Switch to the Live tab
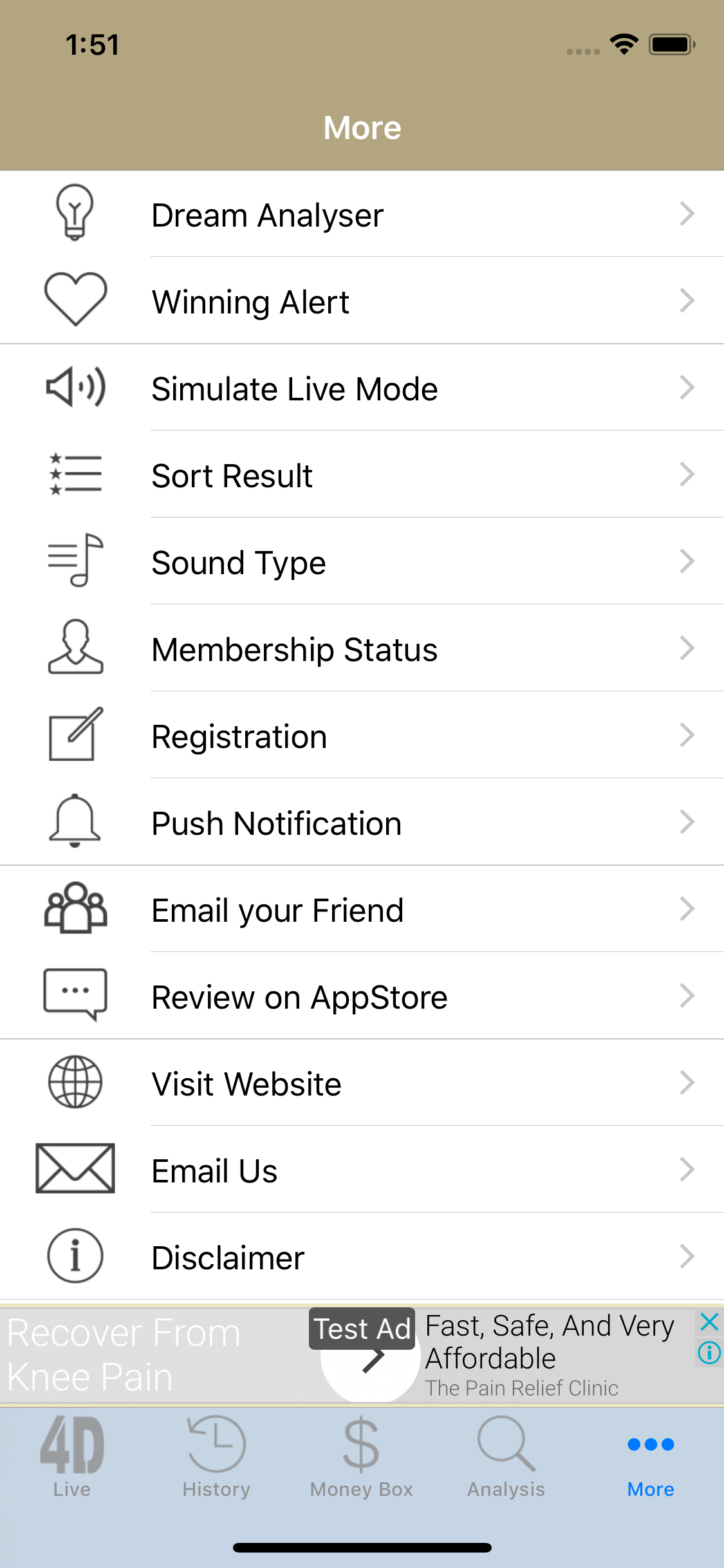 tap(72, 1457)
